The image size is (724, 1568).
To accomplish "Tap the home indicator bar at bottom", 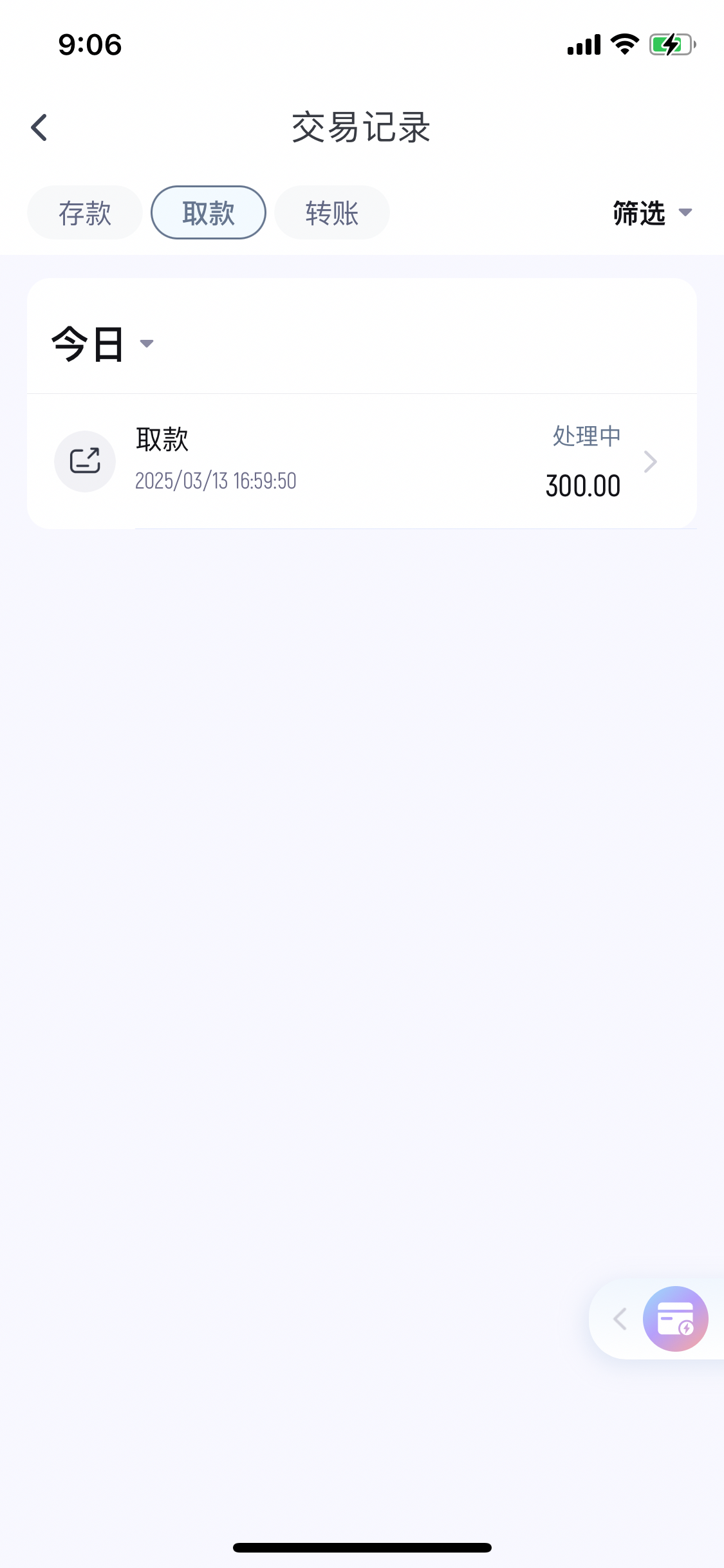I will point(362,1547).
